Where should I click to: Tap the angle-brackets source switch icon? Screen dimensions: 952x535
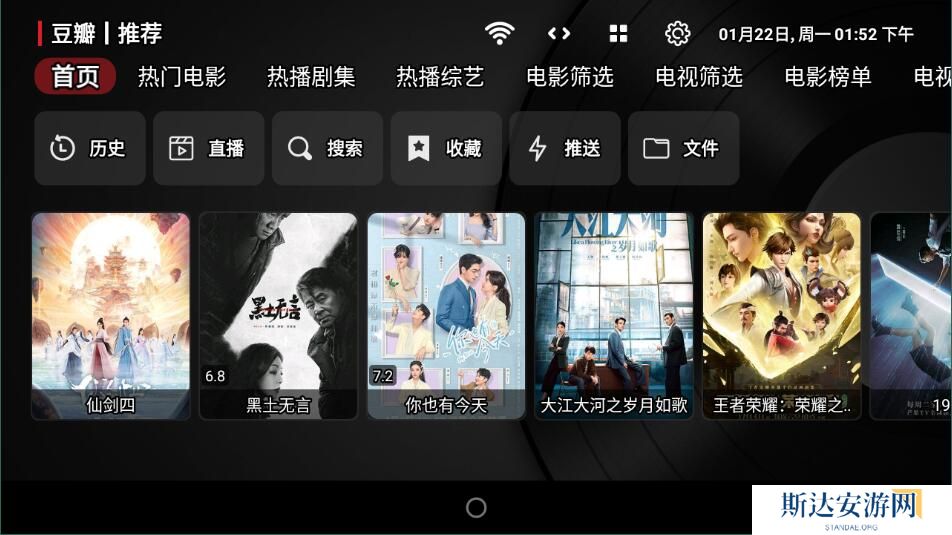(x=559, y=34)
